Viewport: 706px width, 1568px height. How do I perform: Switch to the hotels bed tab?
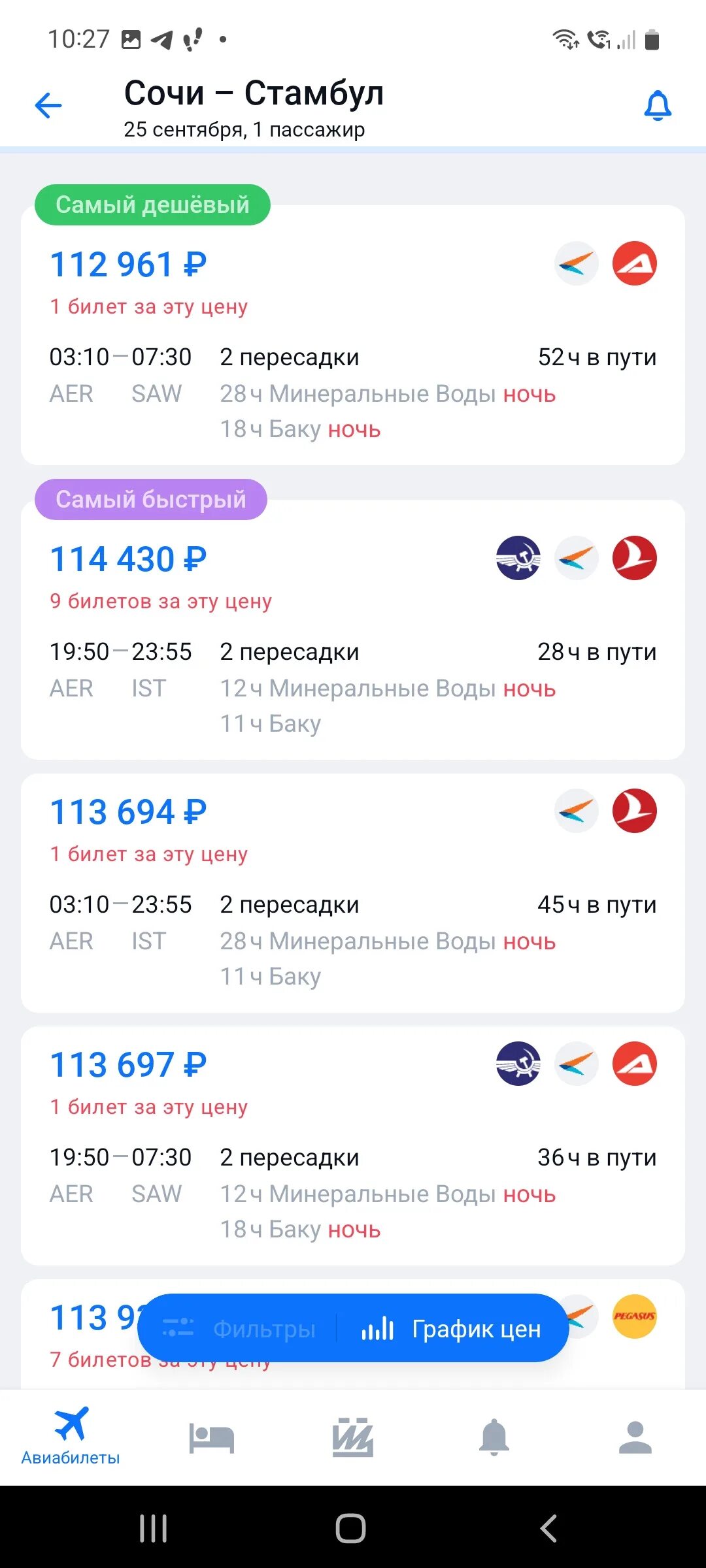212,1437
